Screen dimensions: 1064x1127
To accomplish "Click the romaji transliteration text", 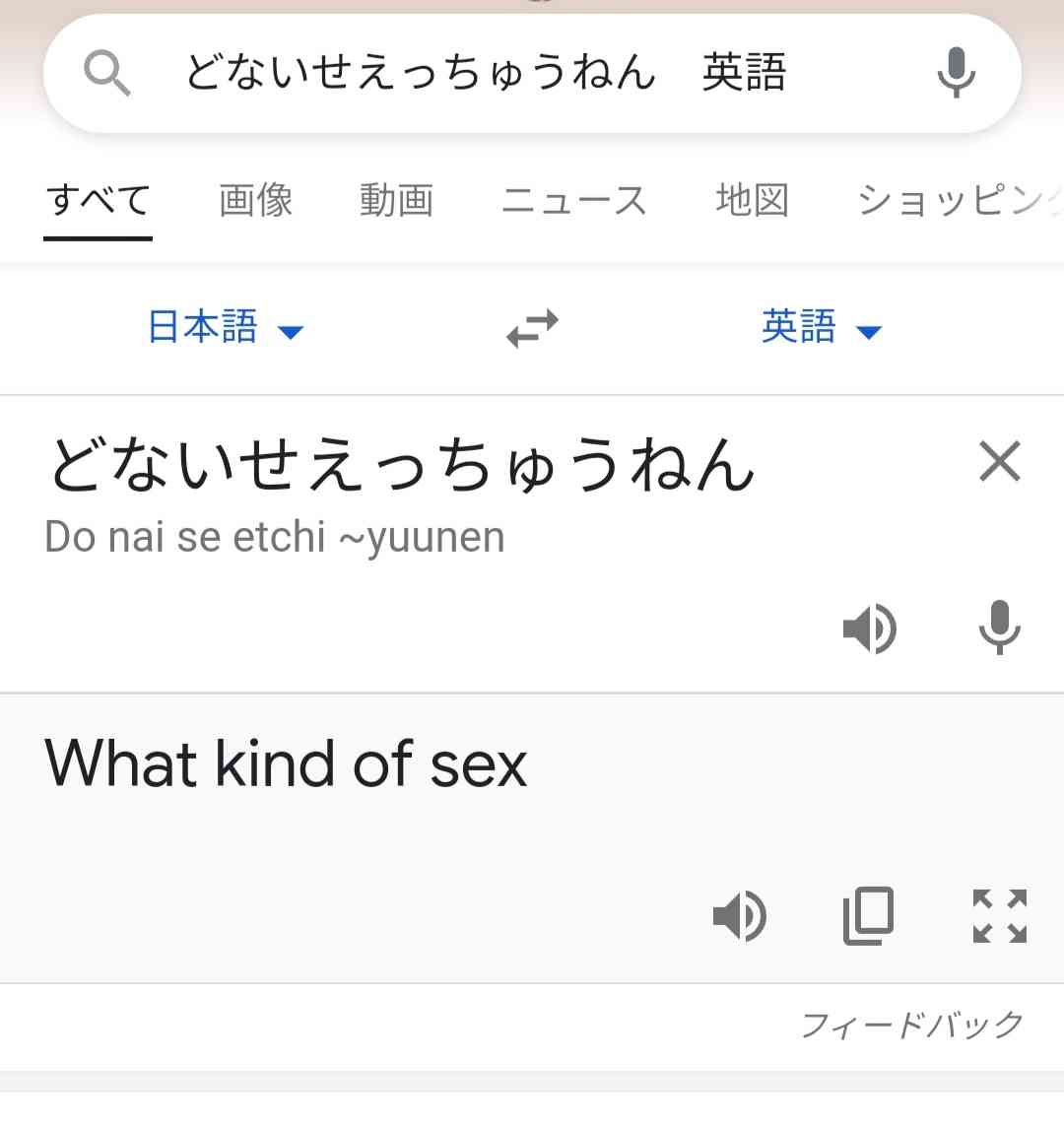I will (x=274, y=537).
